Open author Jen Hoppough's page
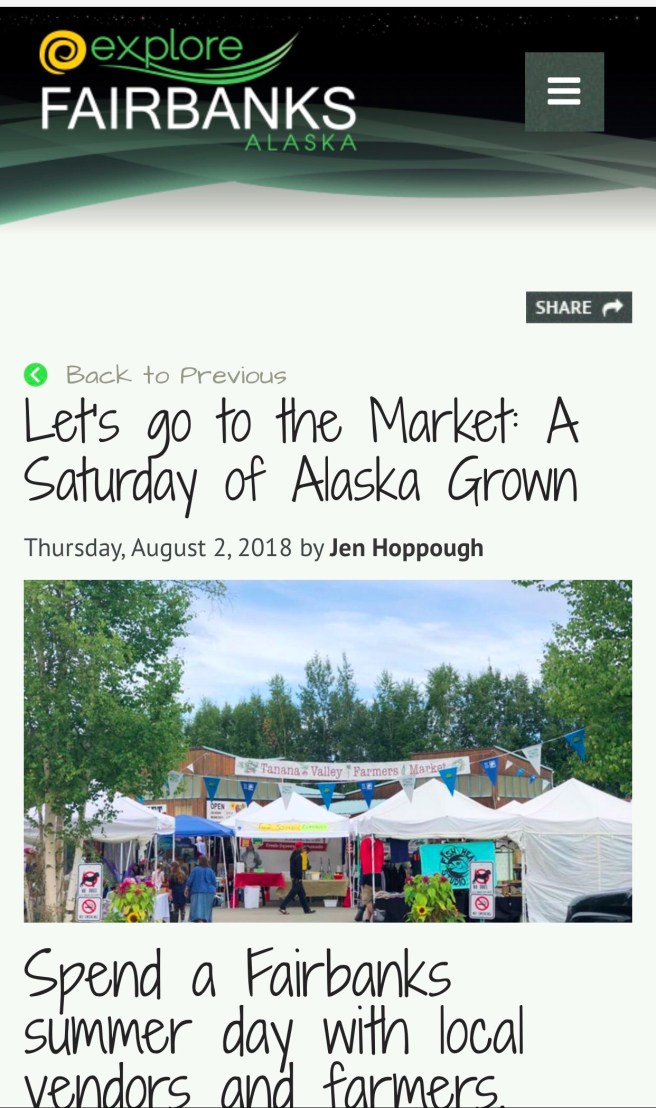Viewport: 656px width, 1108px height. click(x=406, y=548)
